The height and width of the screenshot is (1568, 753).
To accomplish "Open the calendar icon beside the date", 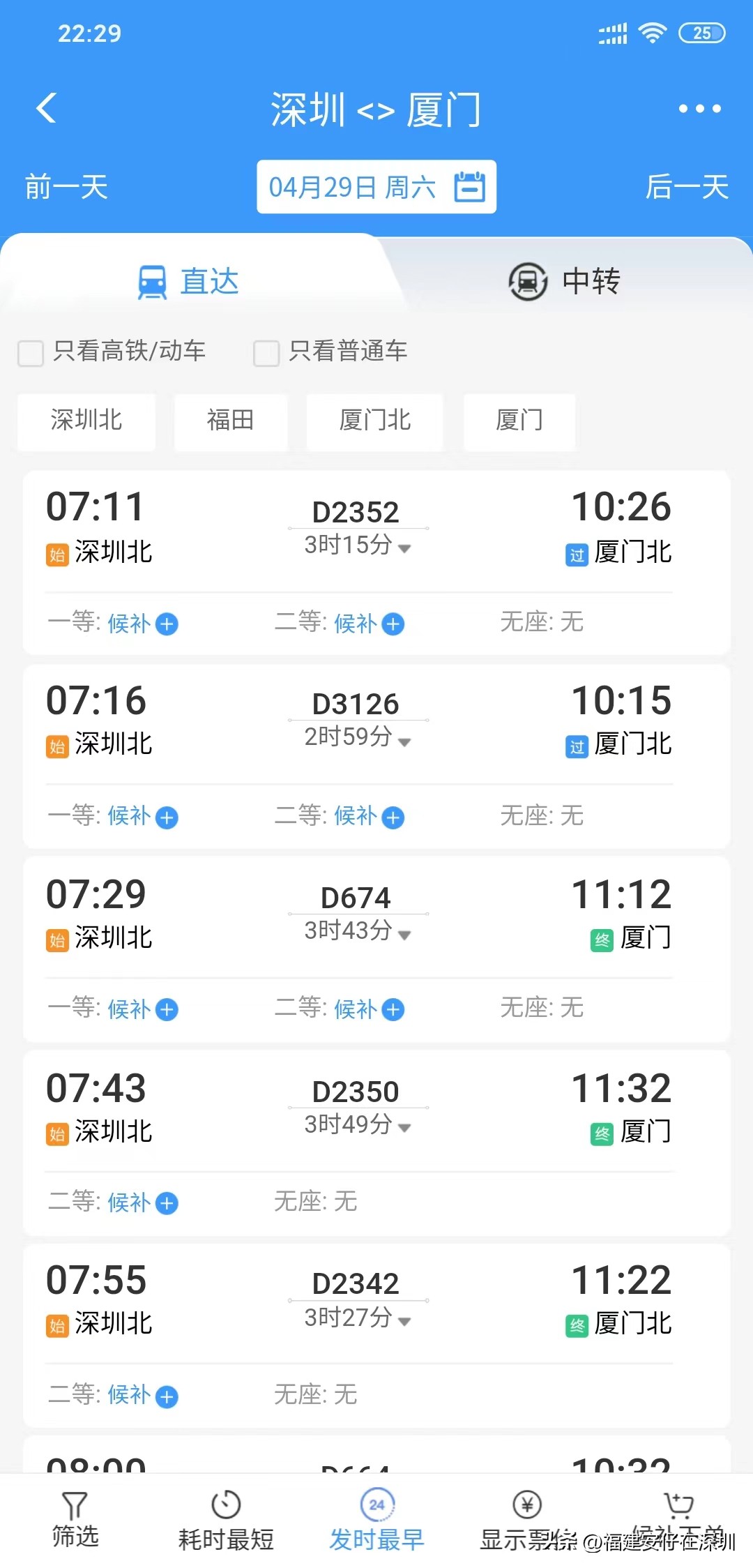I will (470, 186).
